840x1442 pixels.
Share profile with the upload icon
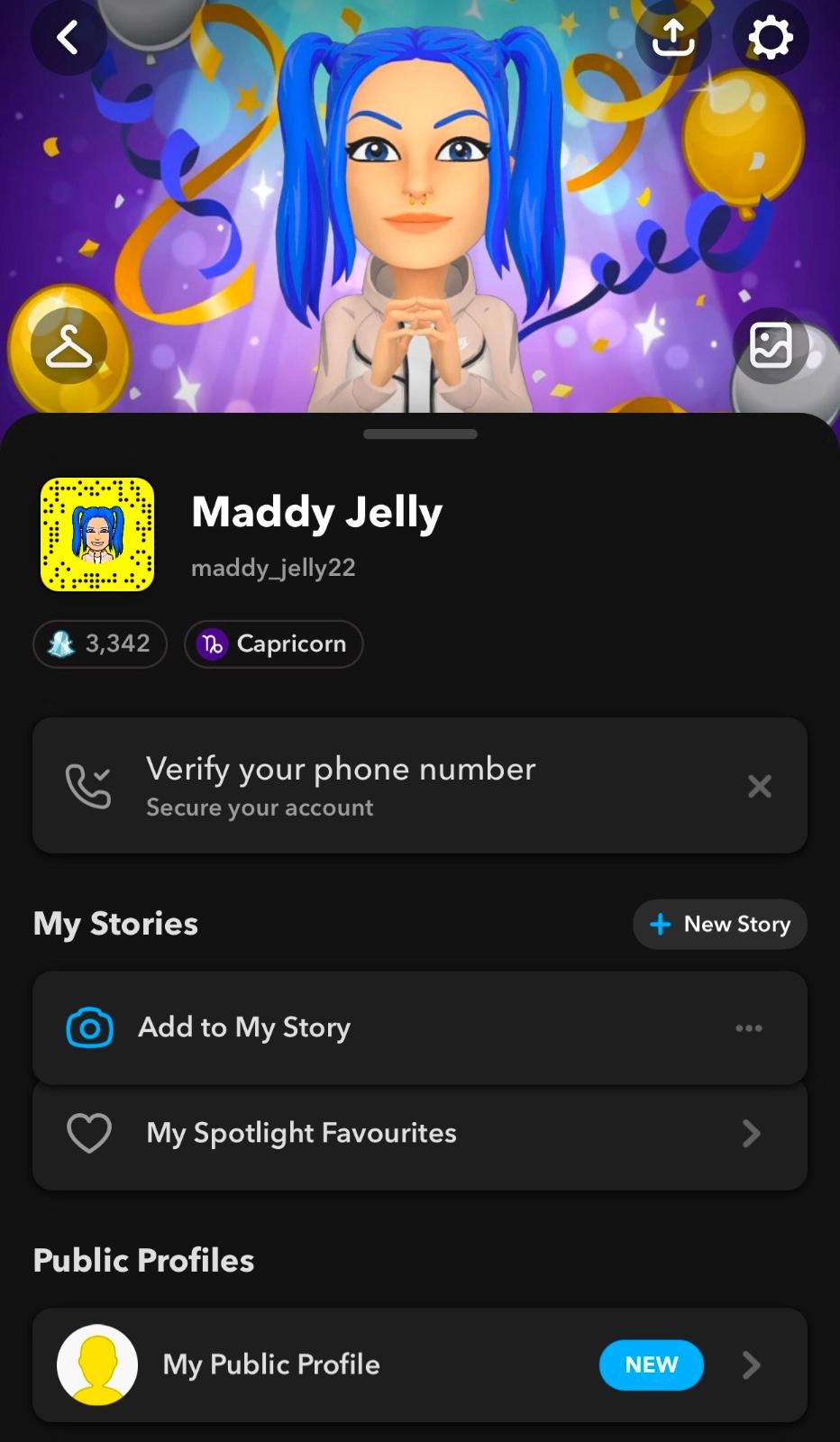(673, 38)
